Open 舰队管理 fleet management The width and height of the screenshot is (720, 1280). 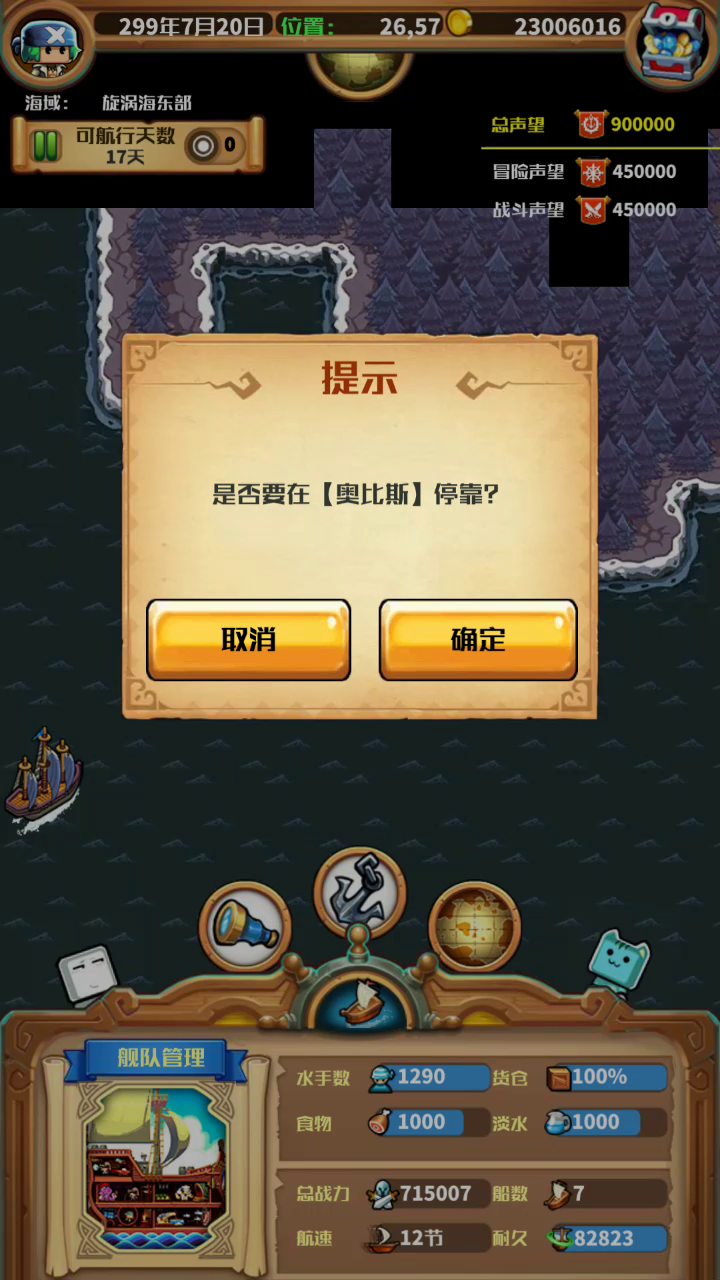pos(160,1057)
